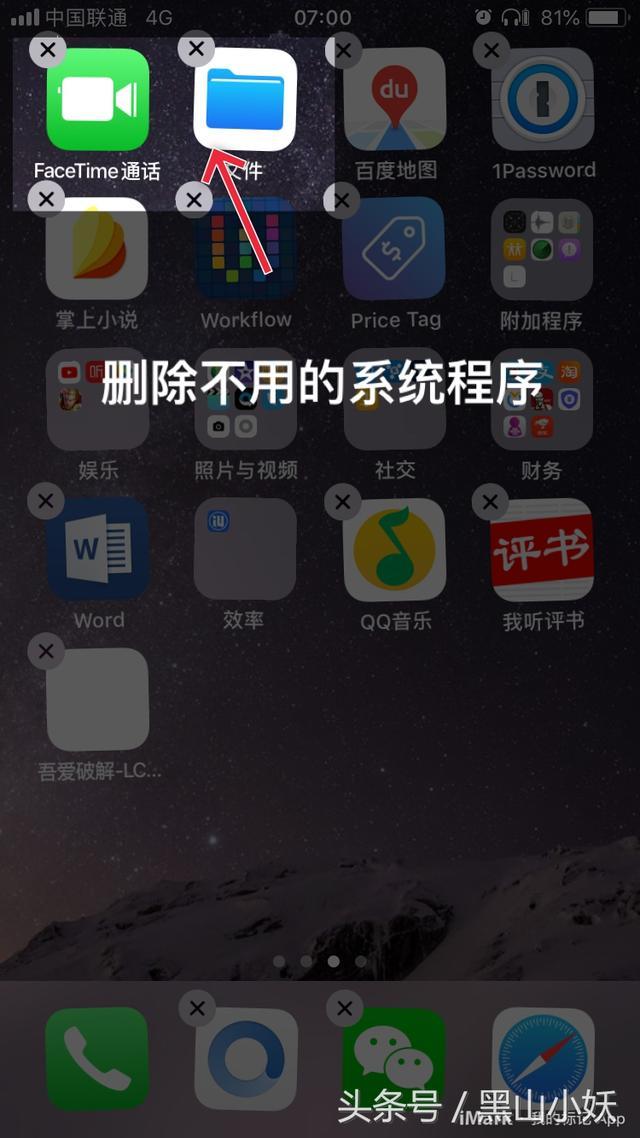640x1138 pixels.
Task: Launch the green Phone app in the dock
Action: pyautogui.click(x=97, y=1058)
